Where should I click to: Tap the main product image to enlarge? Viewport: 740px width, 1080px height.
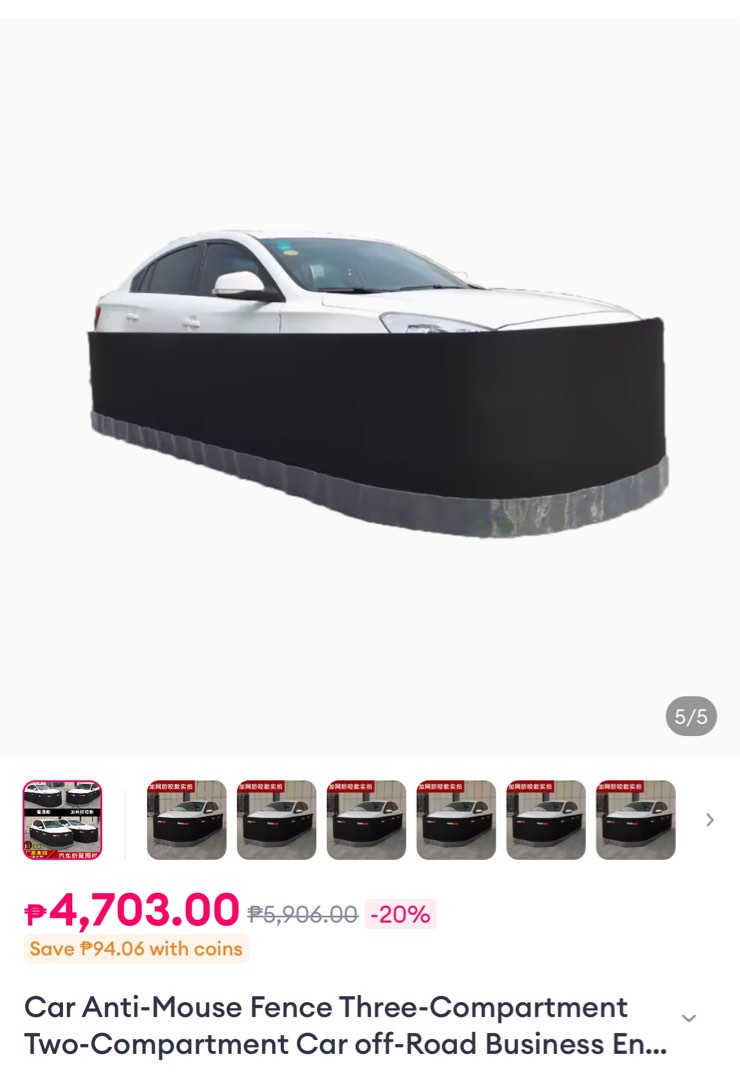(x=370, y=380)
